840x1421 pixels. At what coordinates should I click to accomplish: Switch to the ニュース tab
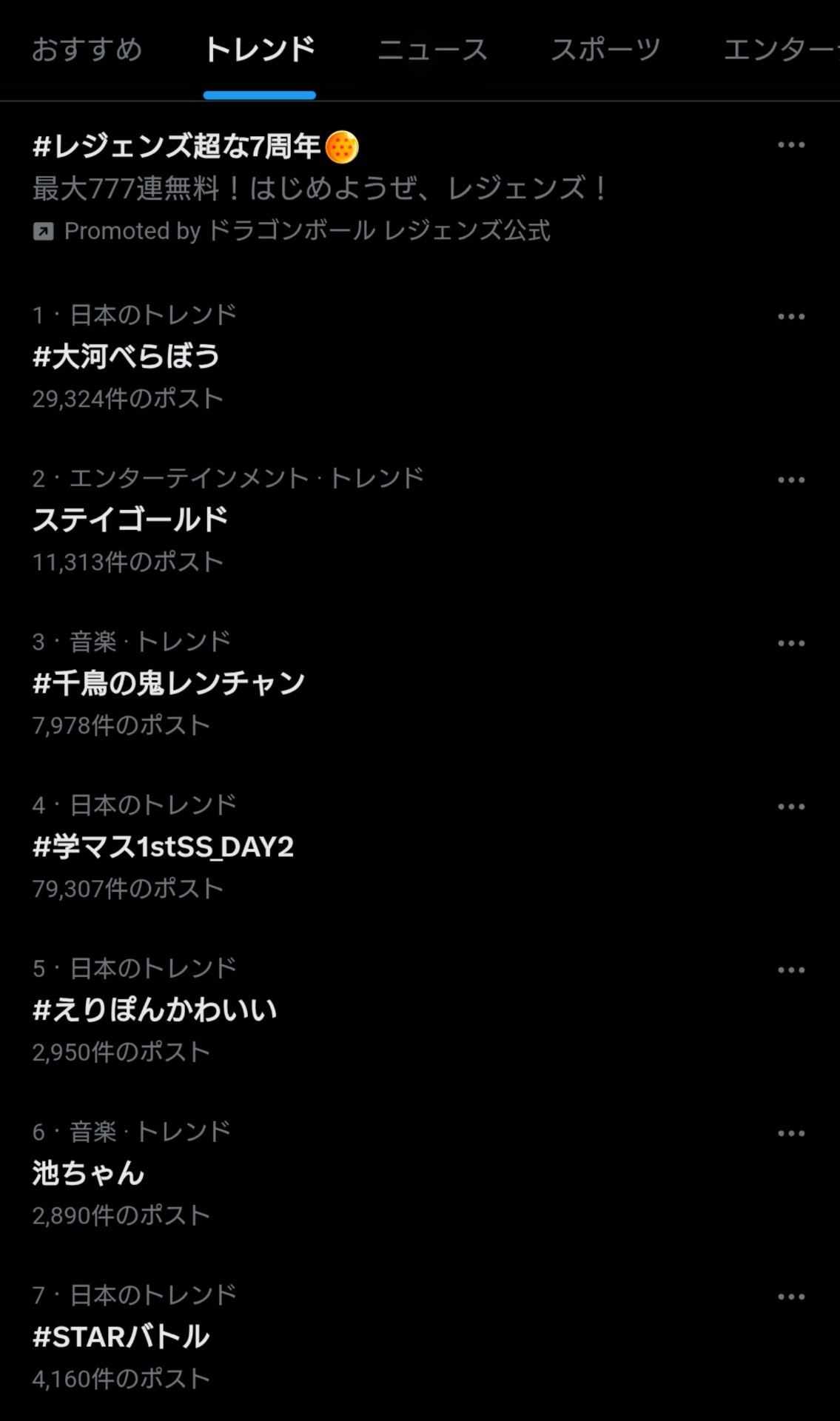(x=432, y=49)
